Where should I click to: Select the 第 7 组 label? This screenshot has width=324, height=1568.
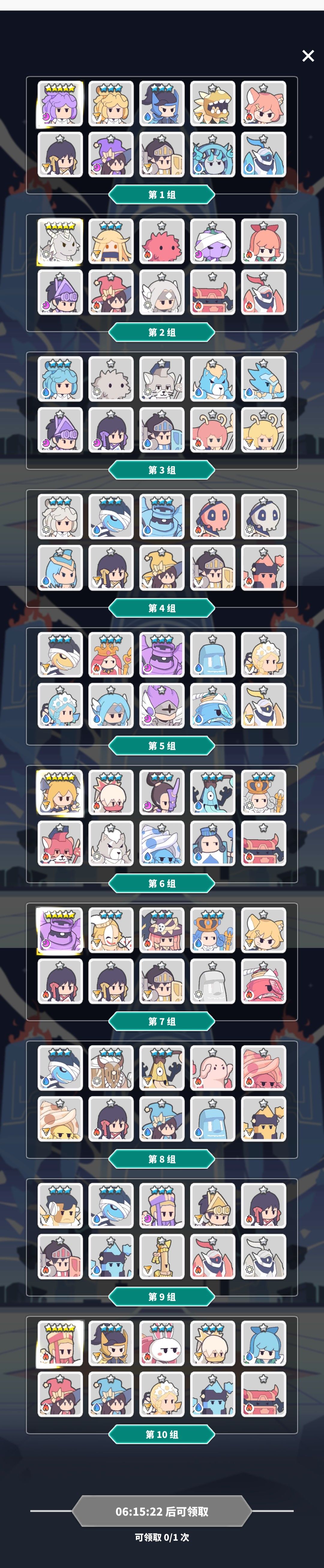tap(162, 1021)
